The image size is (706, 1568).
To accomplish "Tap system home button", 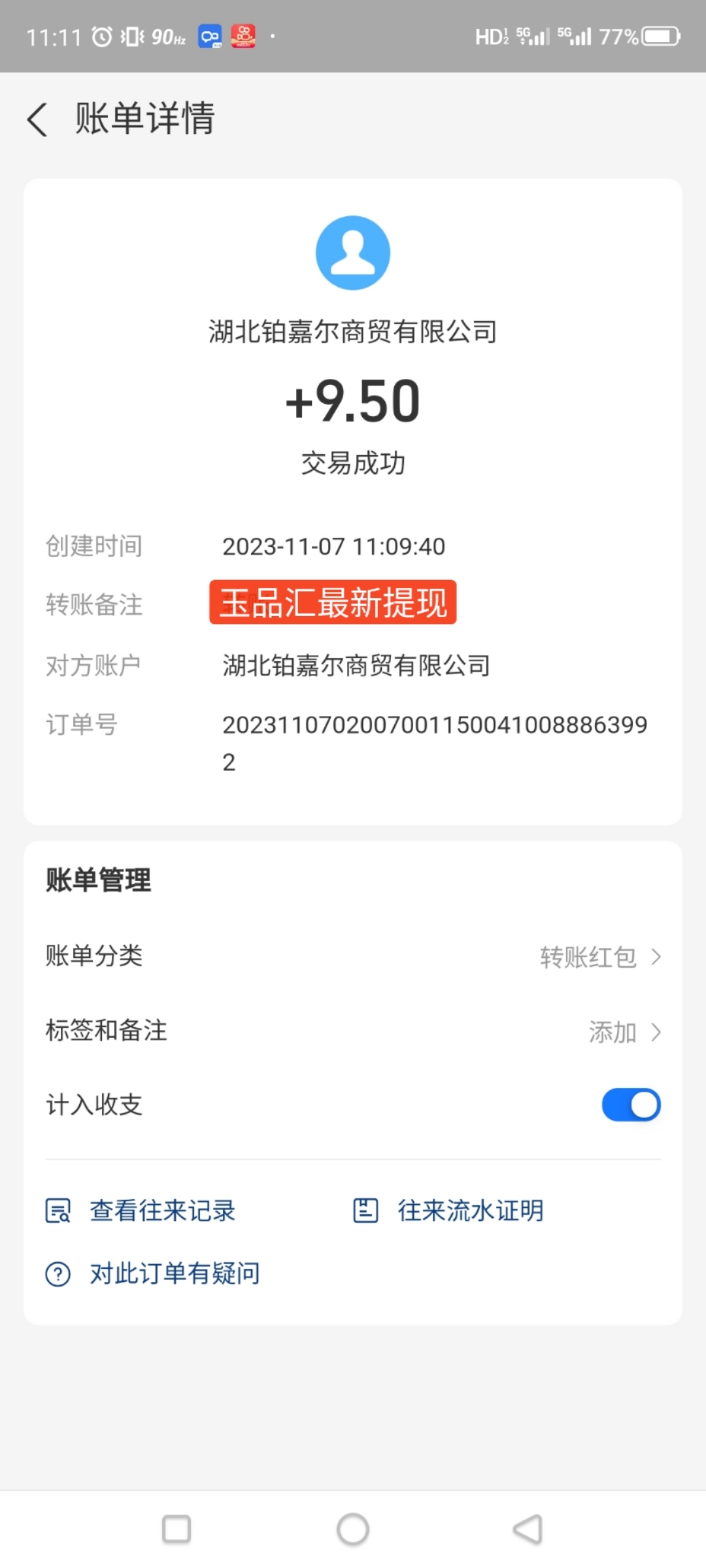I will click(x=353, y=1529).
